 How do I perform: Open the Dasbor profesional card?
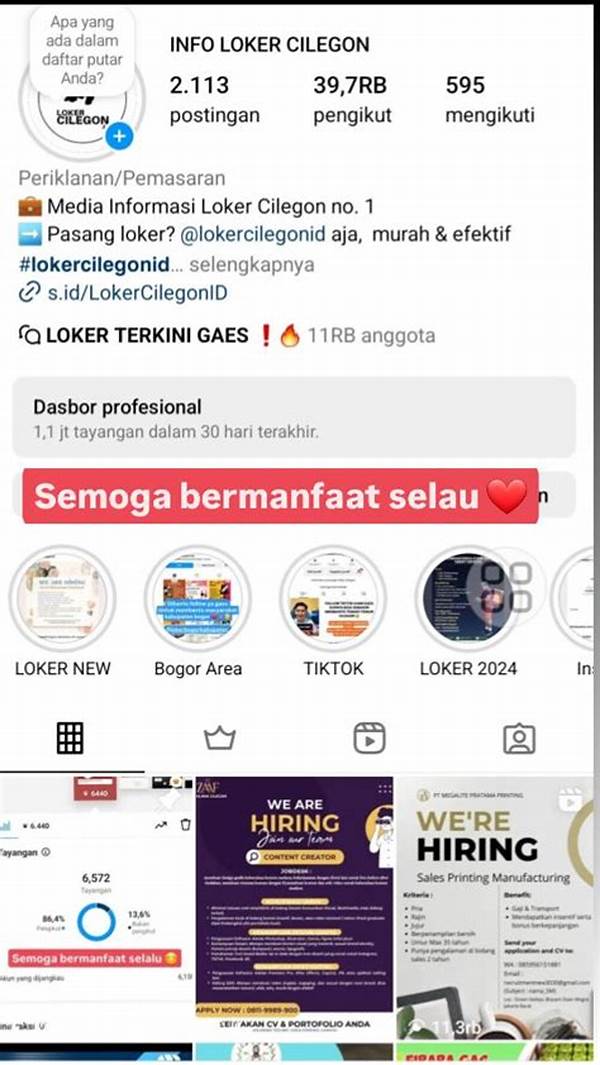pyautogui.click(x=294, y=419)
